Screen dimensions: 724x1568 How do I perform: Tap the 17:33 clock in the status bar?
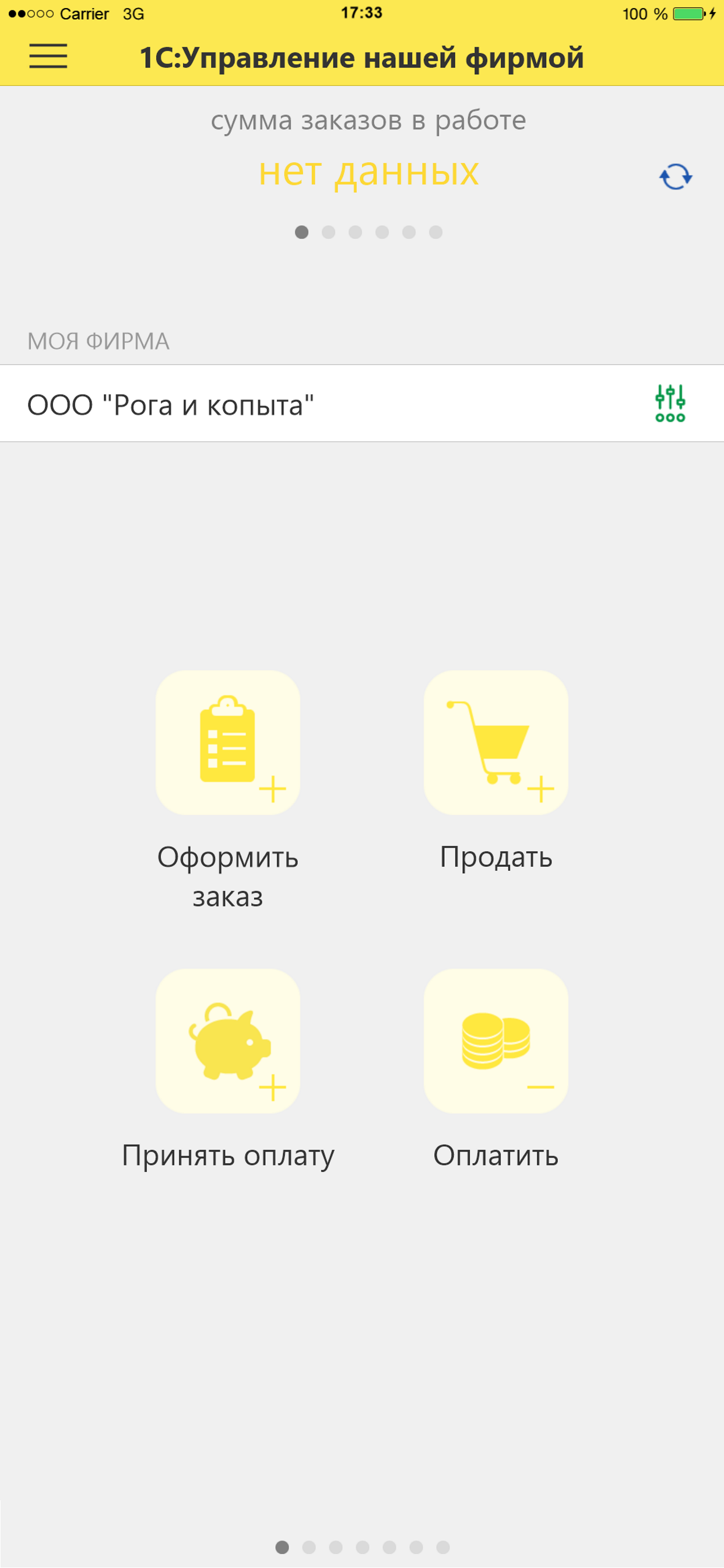point(361,12)
